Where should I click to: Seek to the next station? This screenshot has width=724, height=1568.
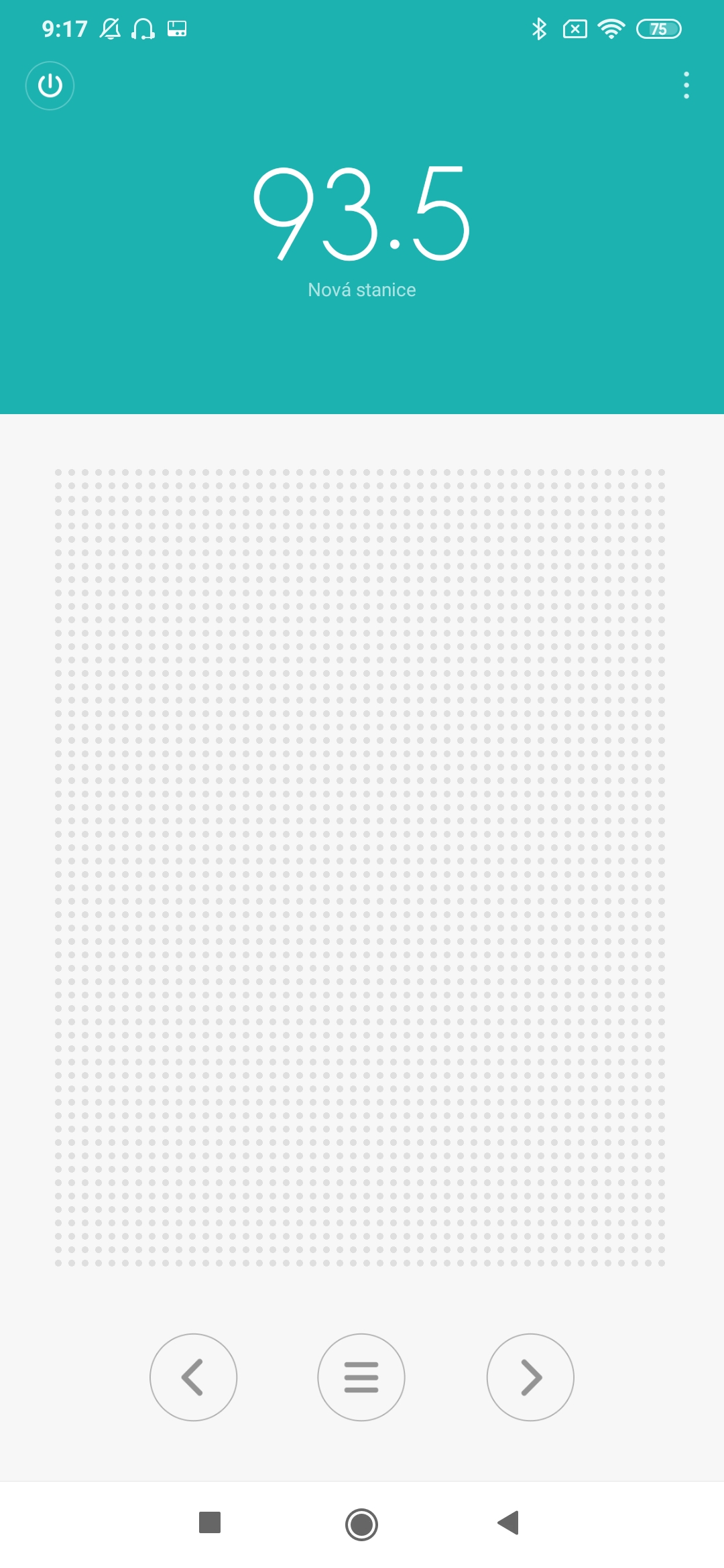[530, 1377]
